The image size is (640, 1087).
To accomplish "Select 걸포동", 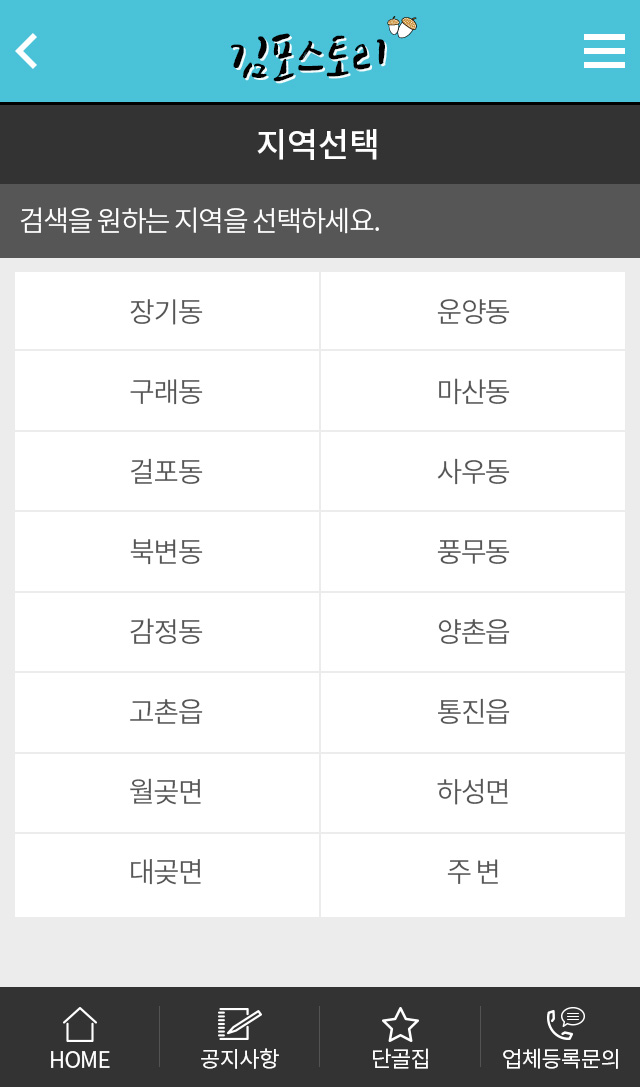I will point(166,471).
